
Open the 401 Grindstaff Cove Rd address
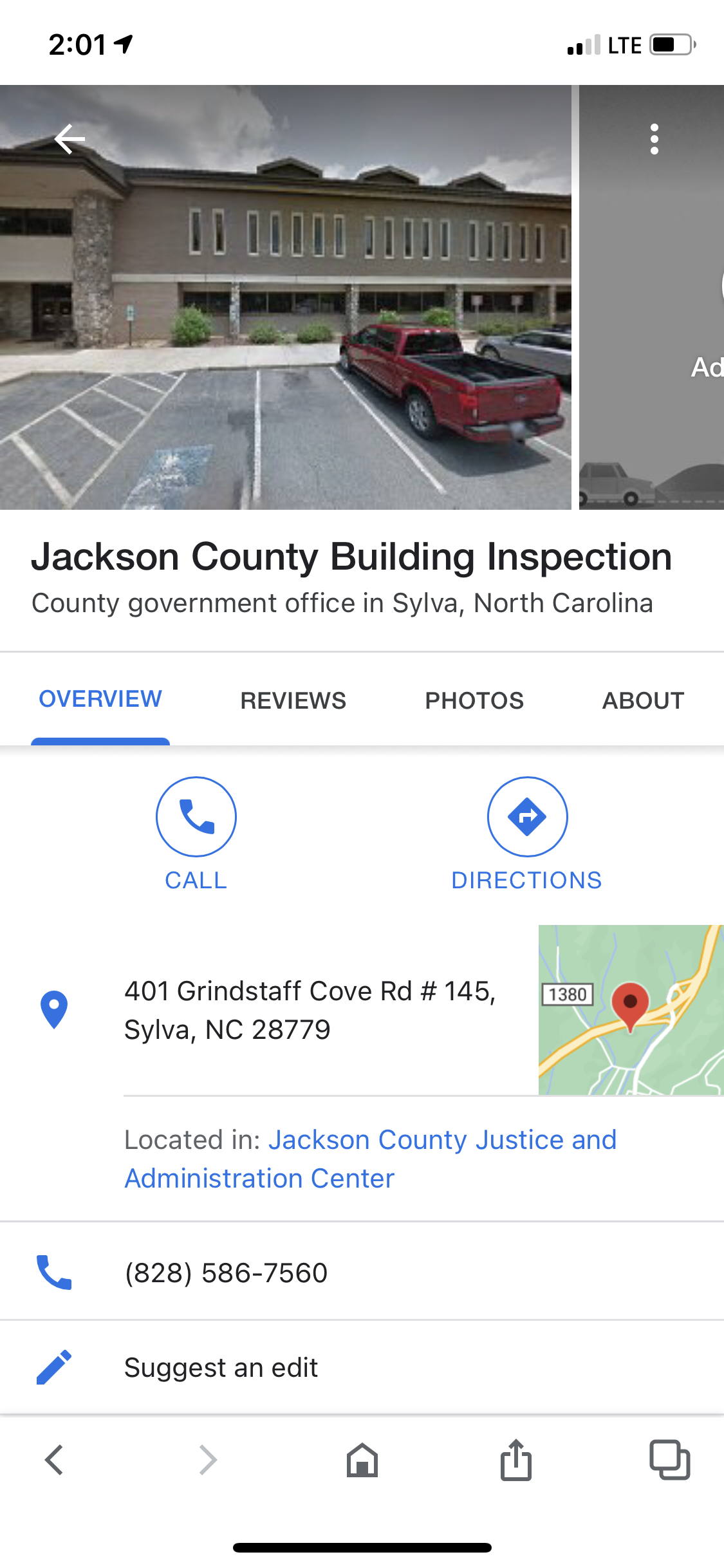[x=310, y=1010]
